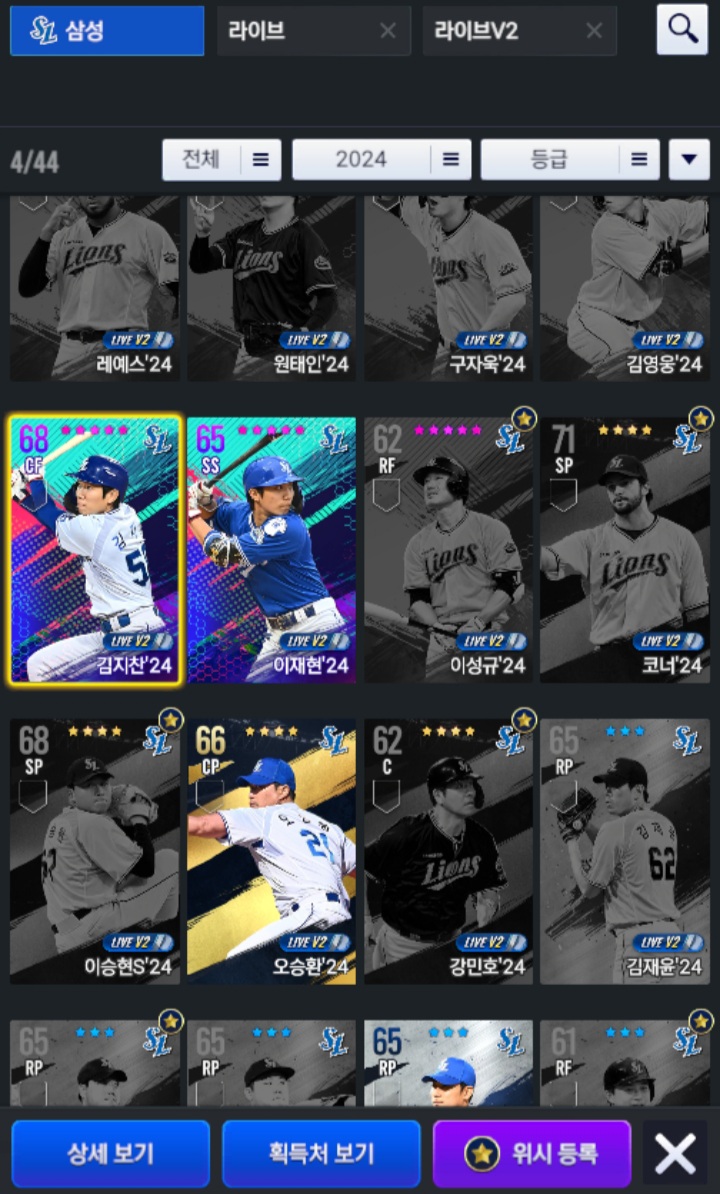This screenshot has height=1194, width=720.
Task: Select the 이재현'24 player card
Action: click(272, 549)
